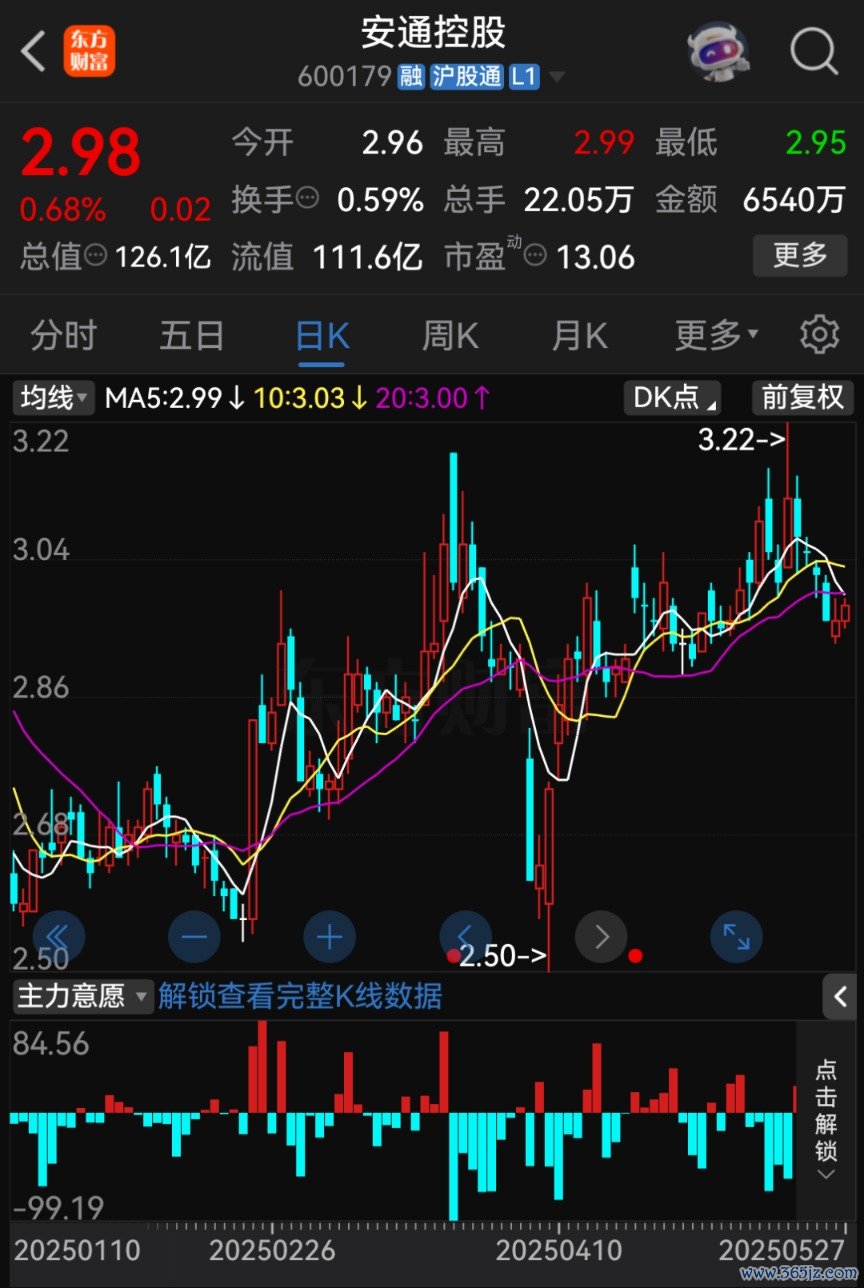
Task: Change the 前复权 adjustment setting
Action: (x=803, y=398)
